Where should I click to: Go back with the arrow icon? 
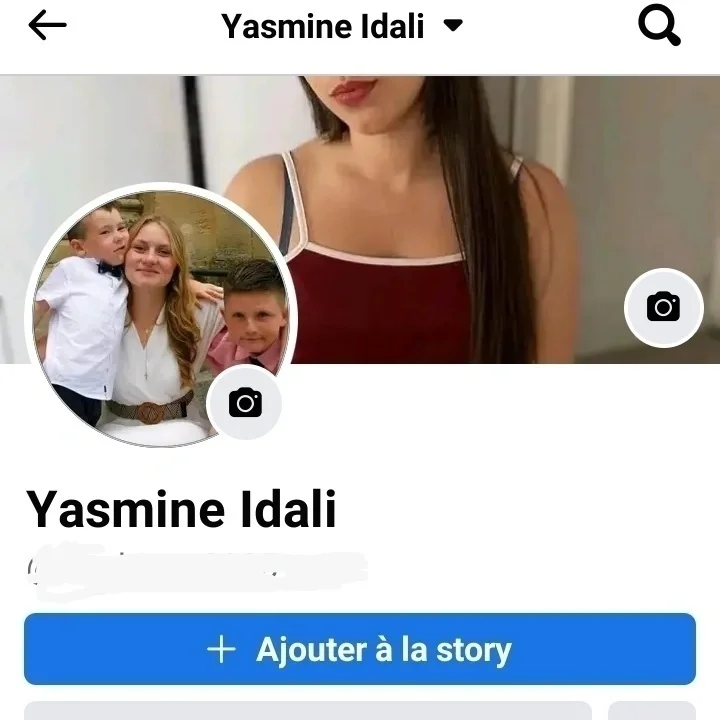[47, 26]
